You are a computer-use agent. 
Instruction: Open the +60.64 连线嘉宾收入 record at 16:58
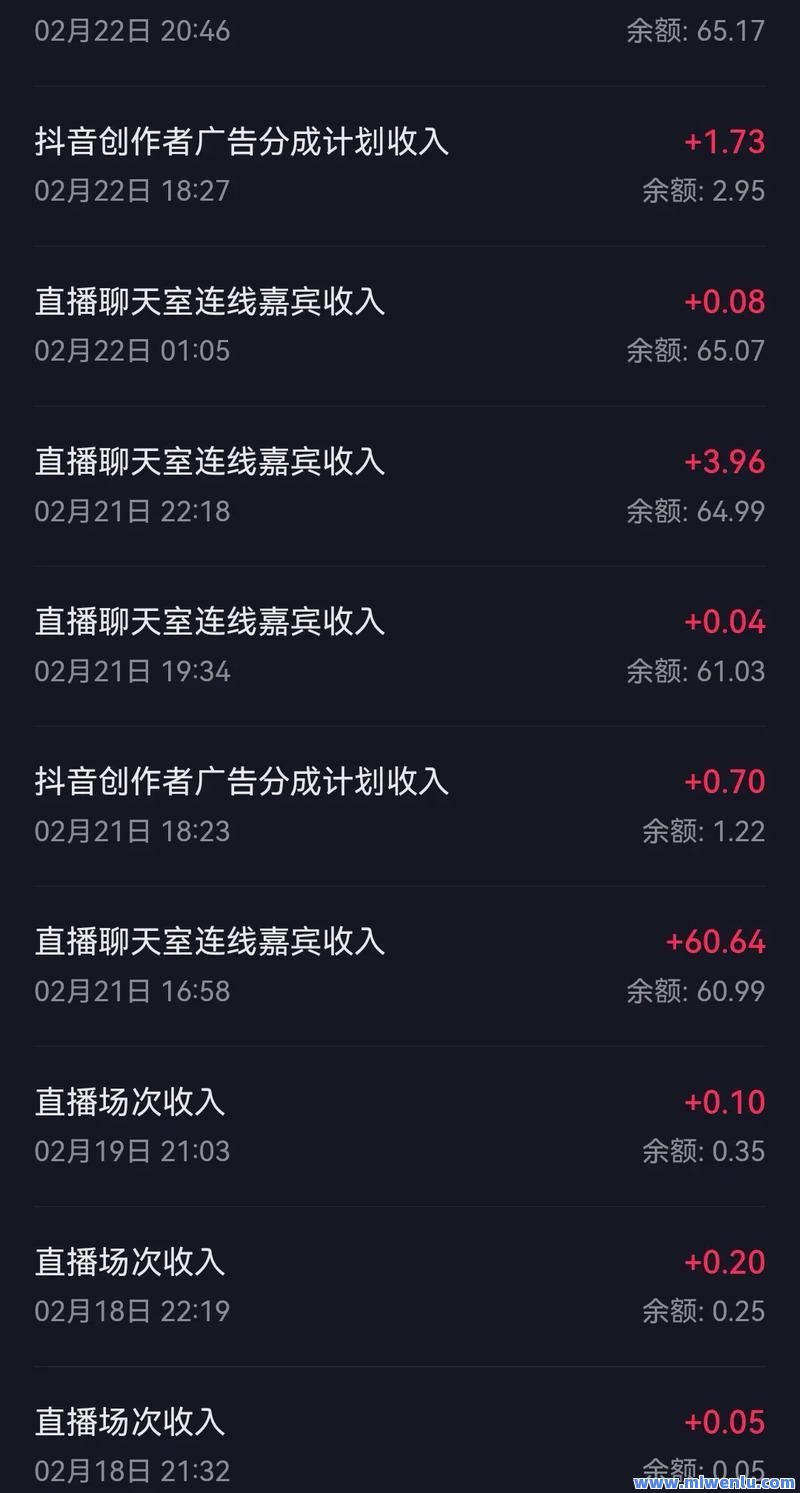tap(400, 966)
